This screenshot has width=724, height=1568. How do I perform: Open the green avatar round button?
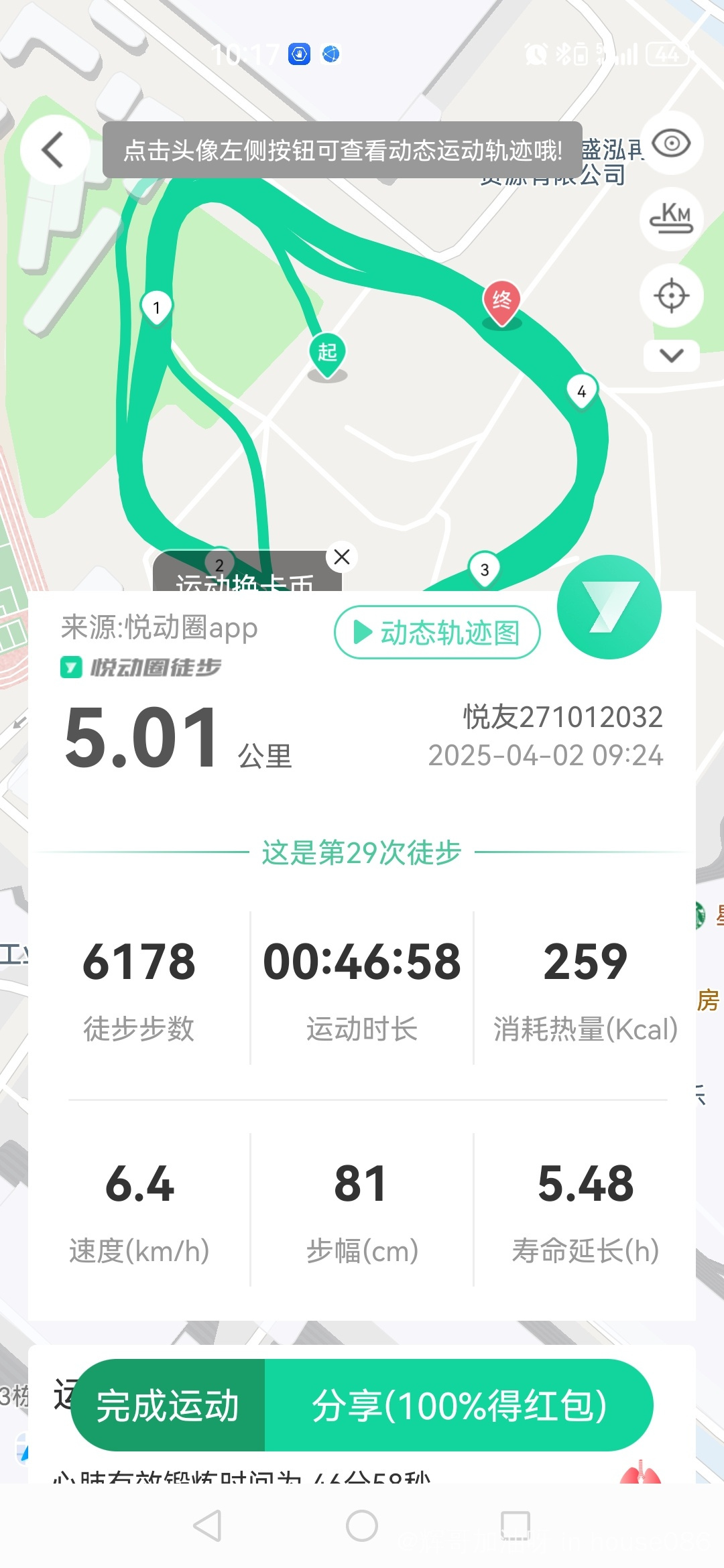pos(609,607)
